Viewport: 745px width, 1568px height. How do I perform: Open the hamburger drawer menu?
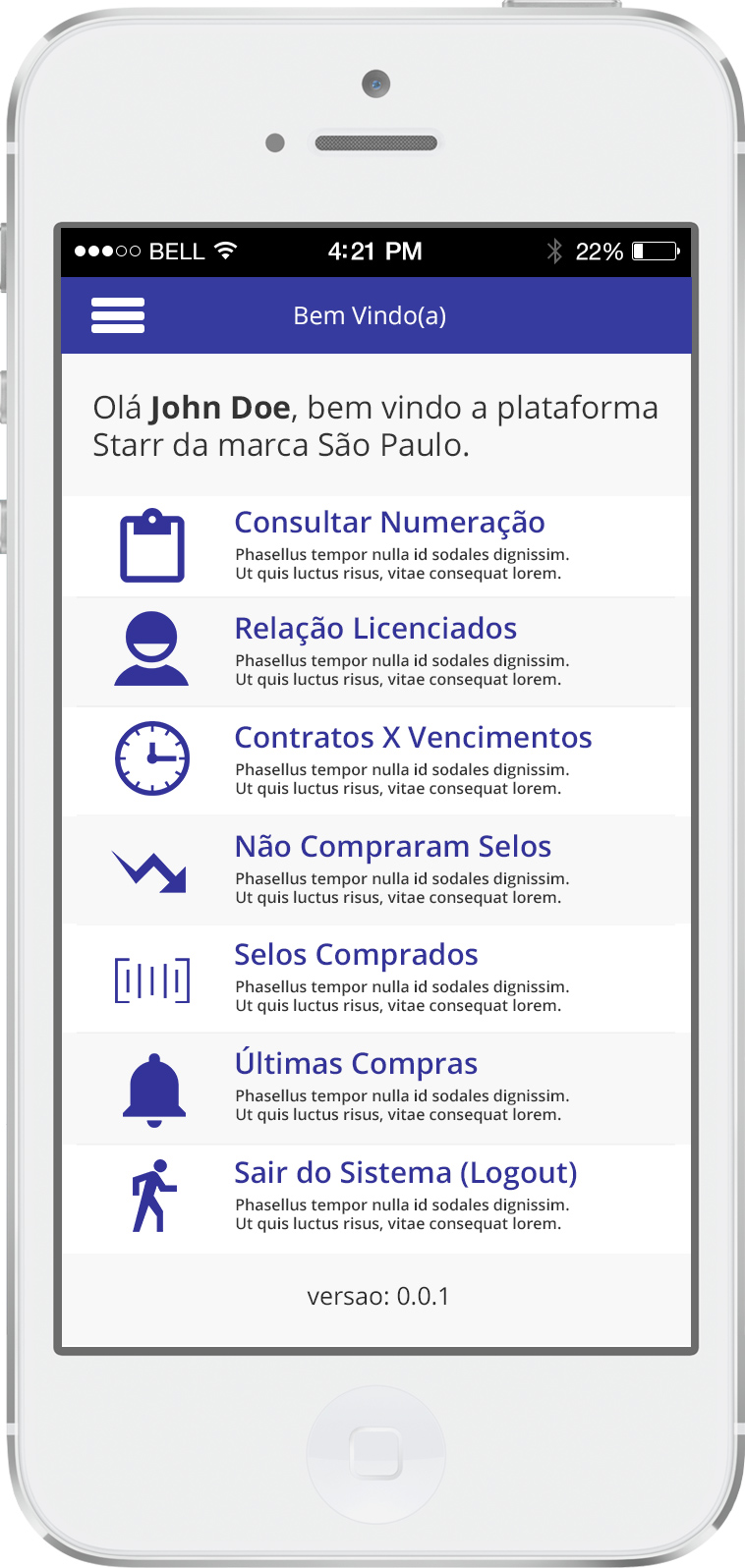[x=118, y=315]
